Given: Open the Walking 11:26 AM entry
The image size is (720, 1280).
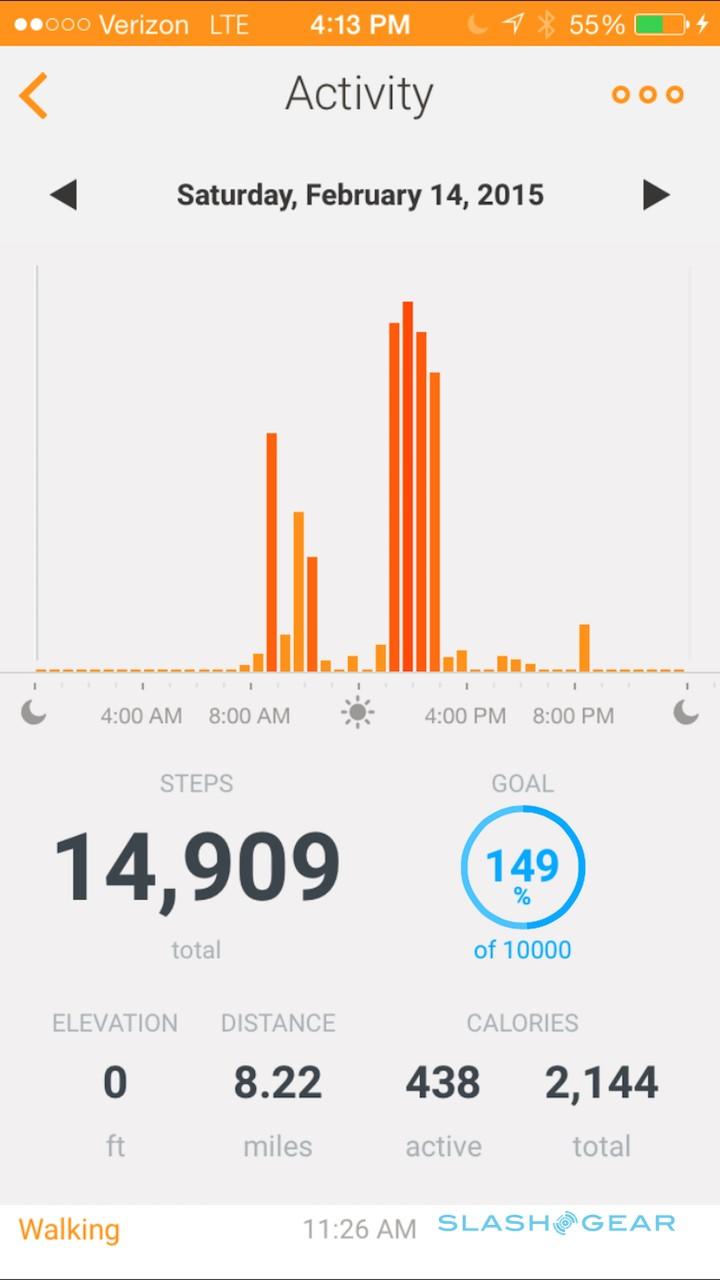Looking at the screenshot, I should point(220,1229).
